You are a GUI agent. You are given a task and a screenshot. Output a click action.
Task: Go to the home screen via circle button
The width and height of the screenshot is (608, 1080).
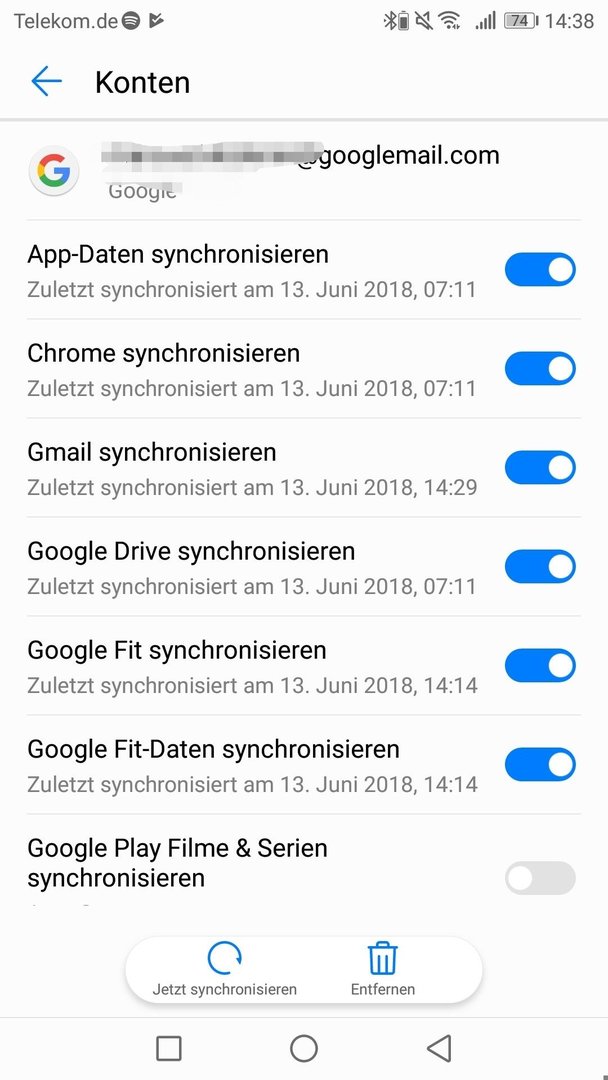(x=304, y=1048)
